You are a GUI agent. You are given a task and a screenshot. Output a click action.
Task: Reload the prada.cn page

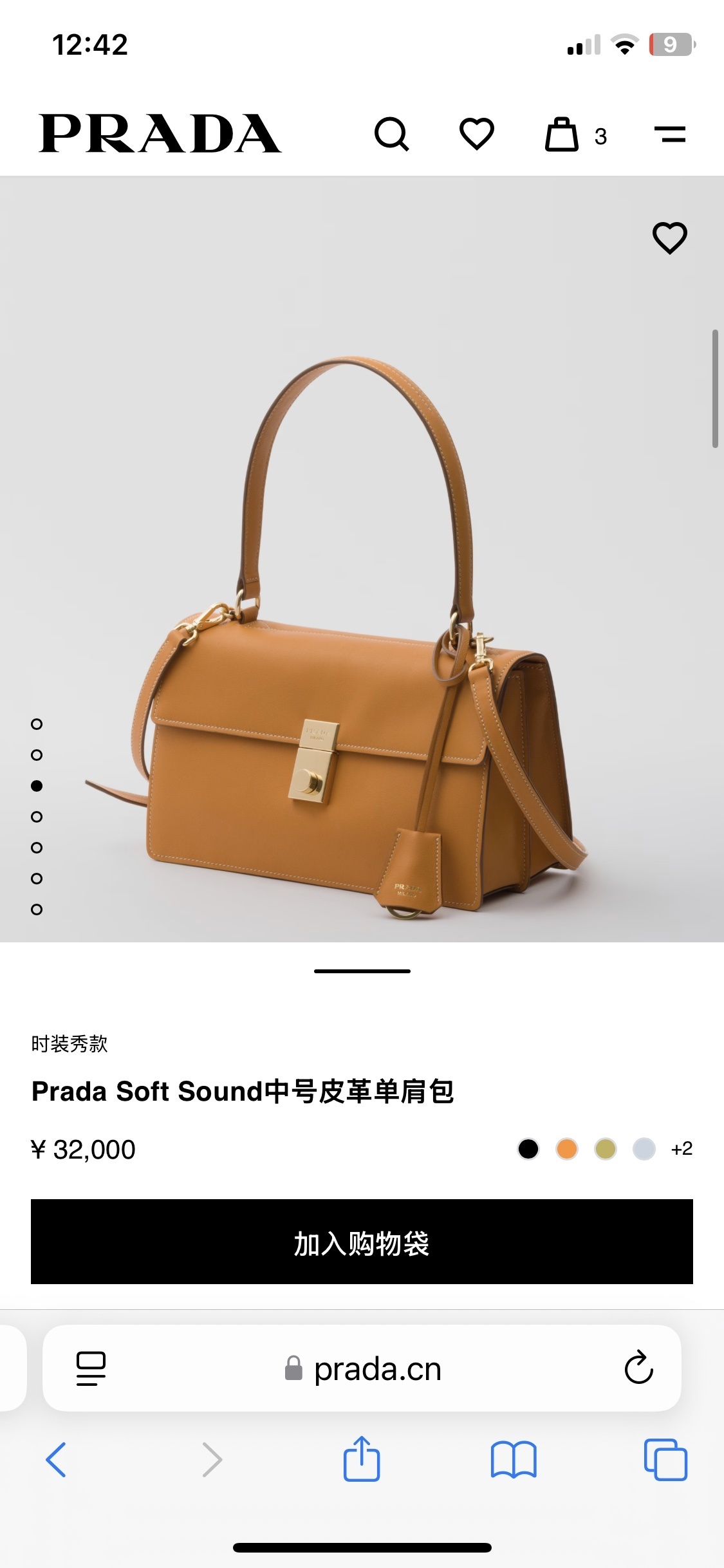638,1368
